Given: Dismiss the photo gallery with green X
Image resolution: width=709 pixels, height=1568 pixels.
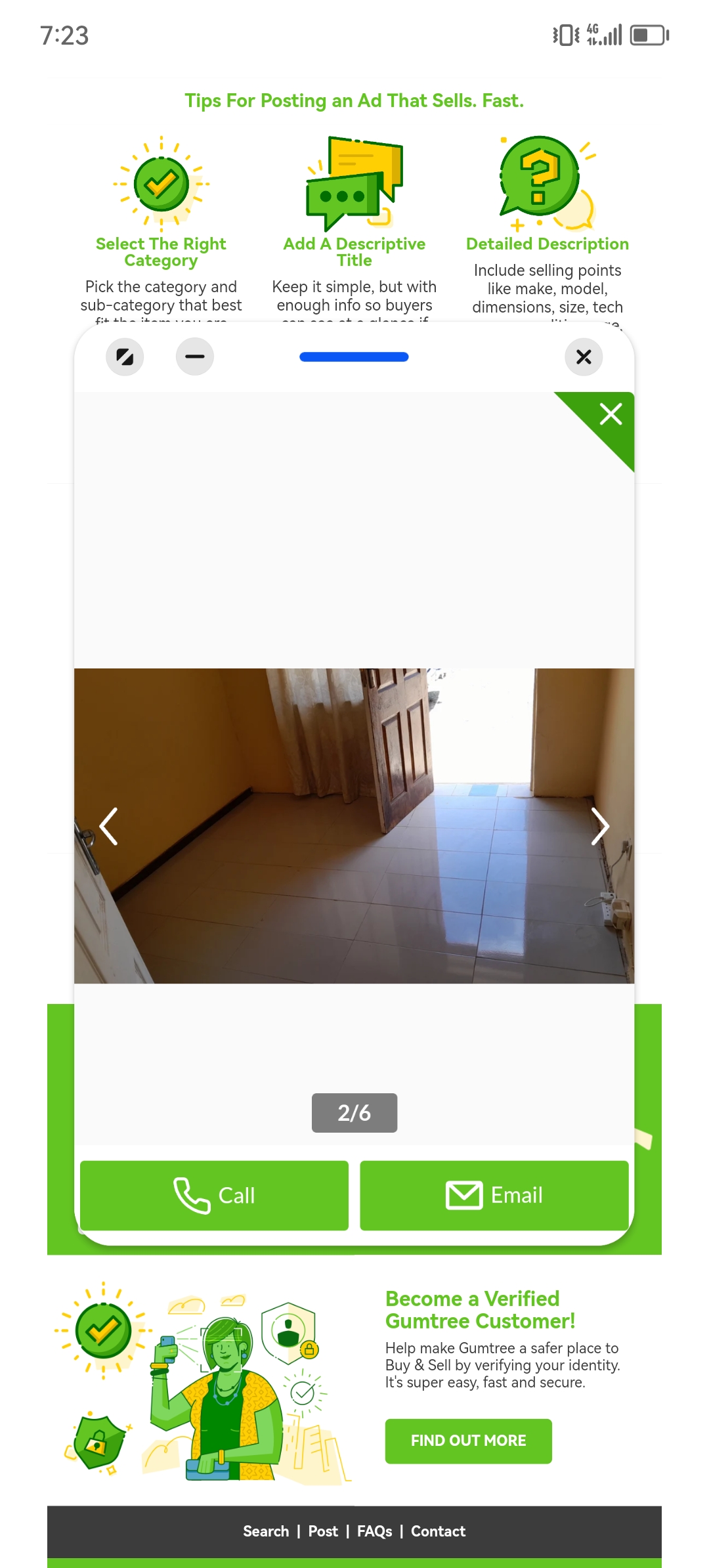Looking at the screenshot, I should point(611,414).
